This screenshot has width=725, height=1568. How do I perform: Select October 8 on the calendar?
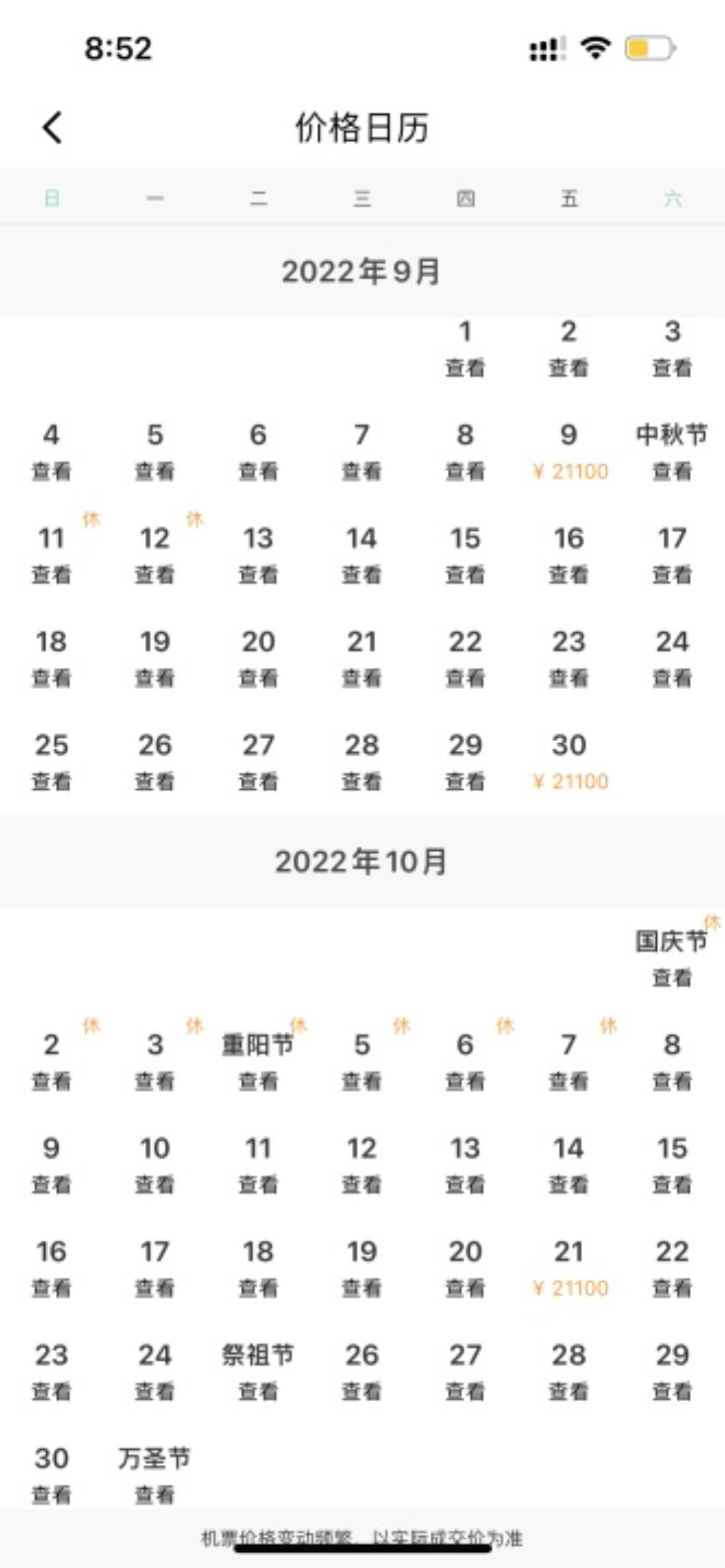(x=672, y=1060)
